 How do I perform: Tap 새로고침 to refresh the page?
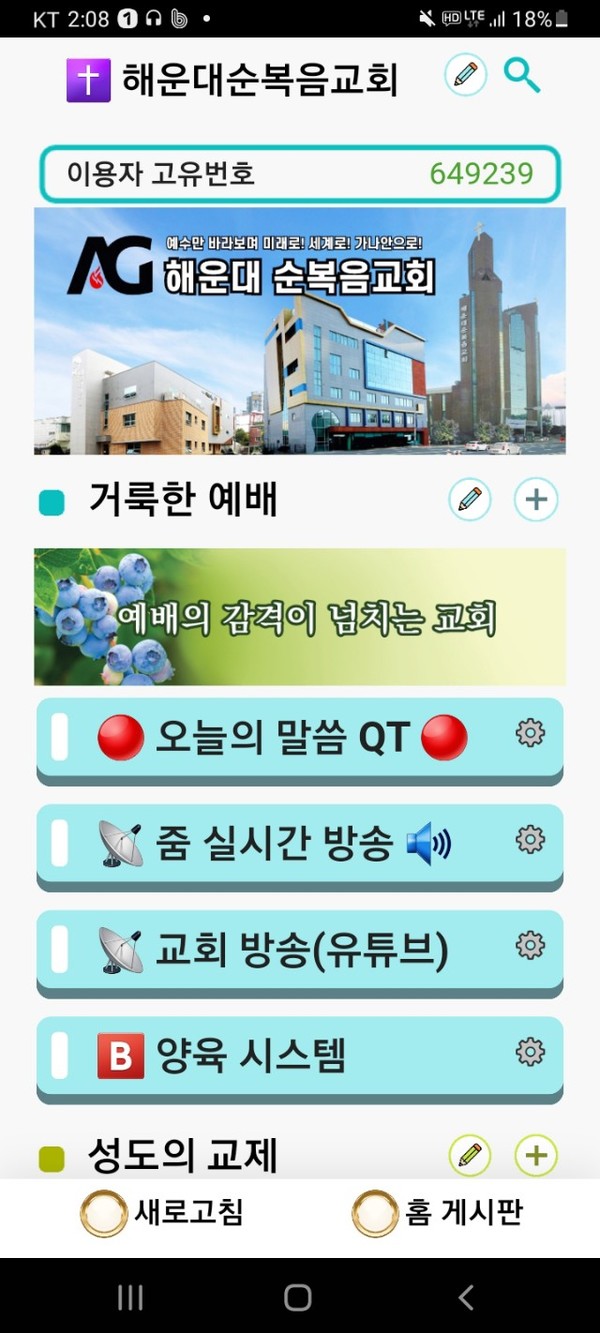[162, 1213]
